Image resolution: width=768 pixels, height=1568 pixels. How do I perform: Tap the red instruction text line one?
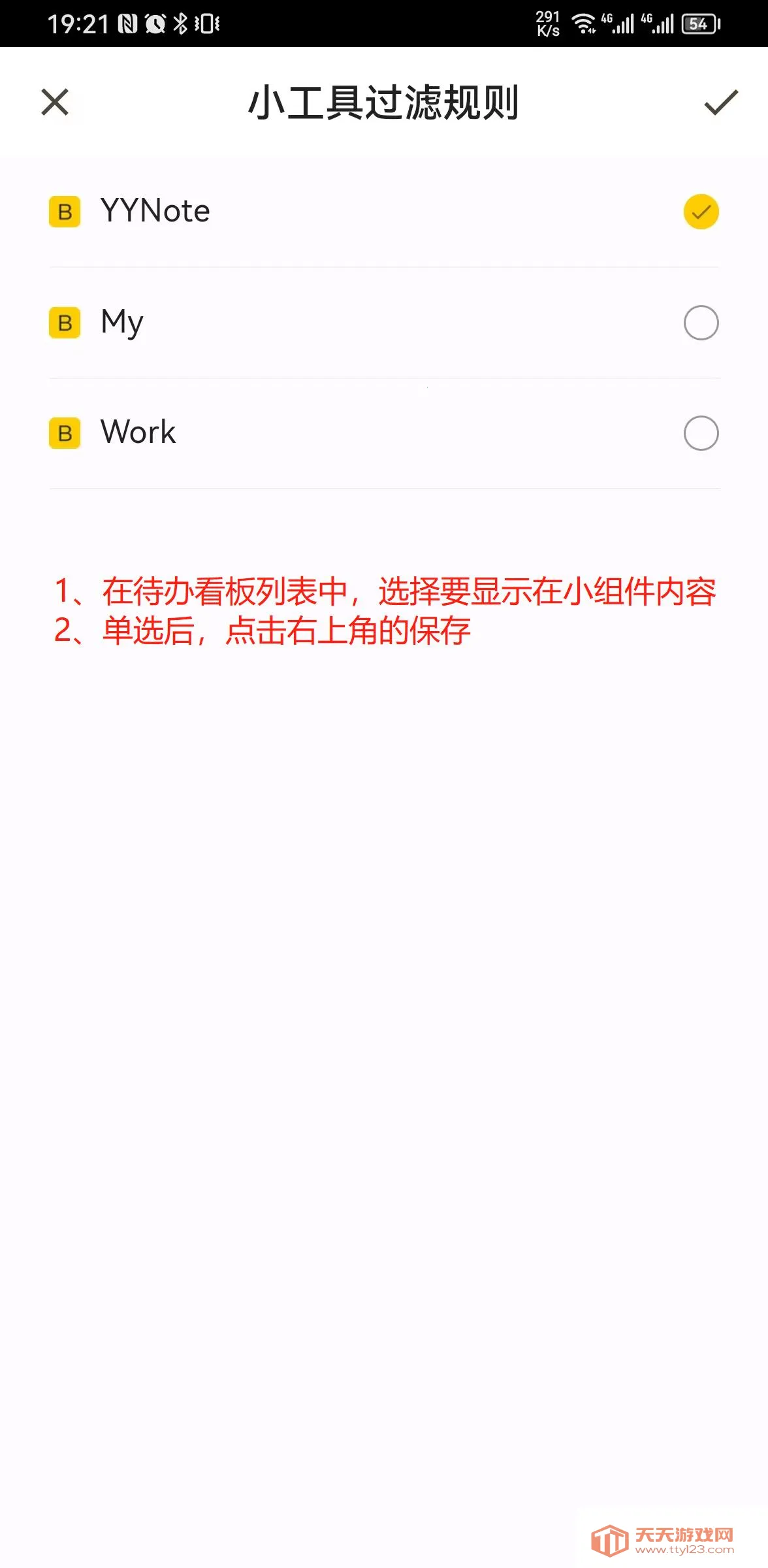coord(385,591)
